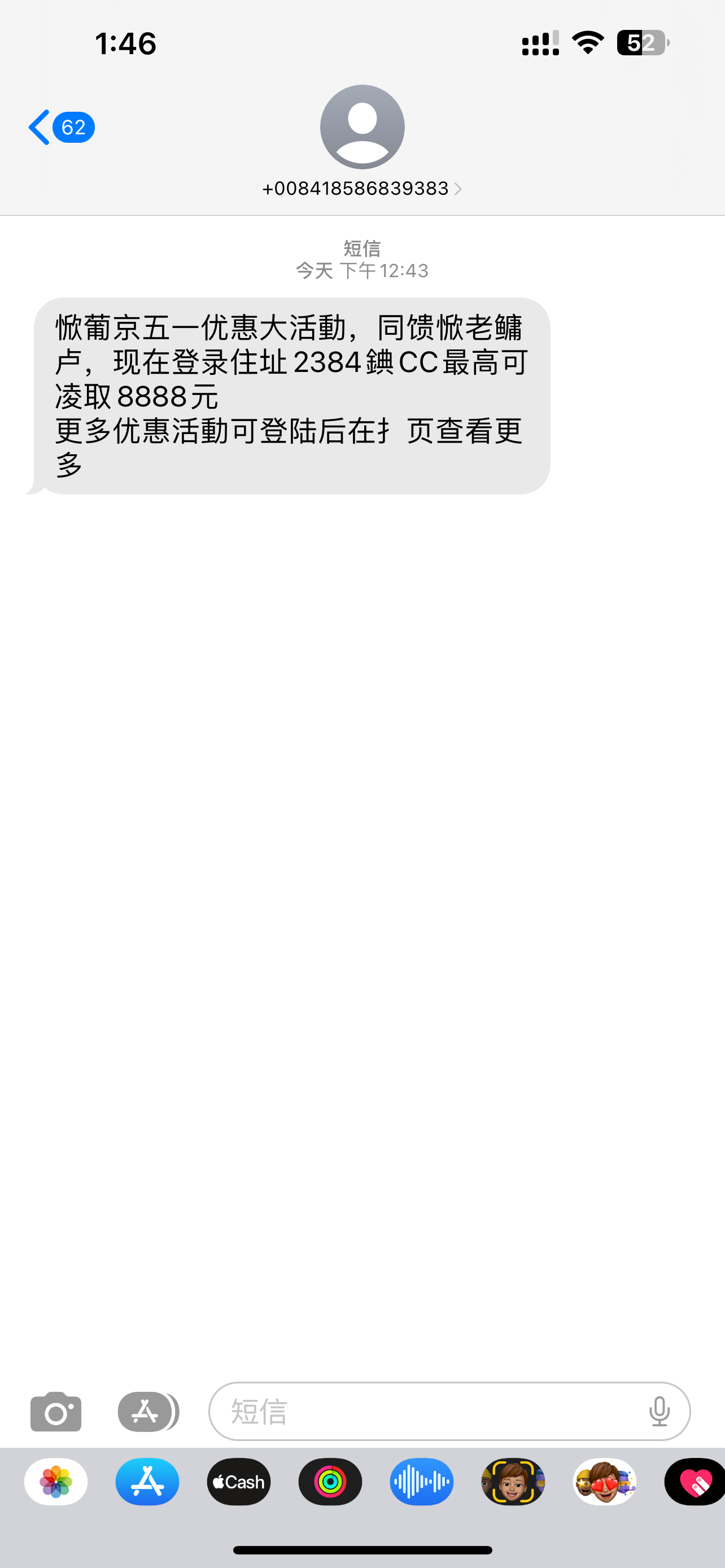Viewport: 725px width, 1568px height.
Task: Open the App Store for iMessage
Action: 147,1482
